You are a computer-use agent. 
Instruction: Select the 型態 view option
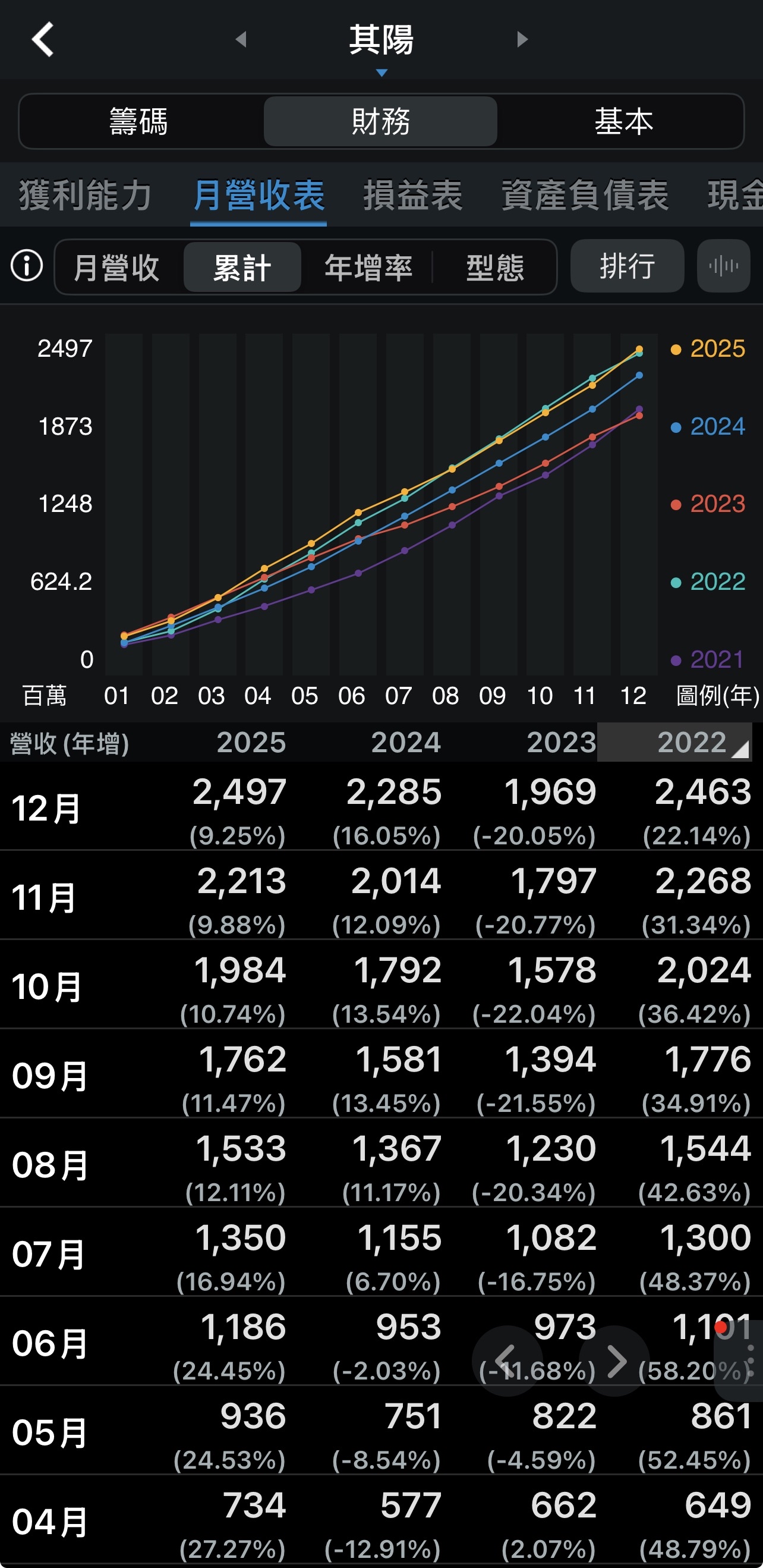(x=494, y=267)
